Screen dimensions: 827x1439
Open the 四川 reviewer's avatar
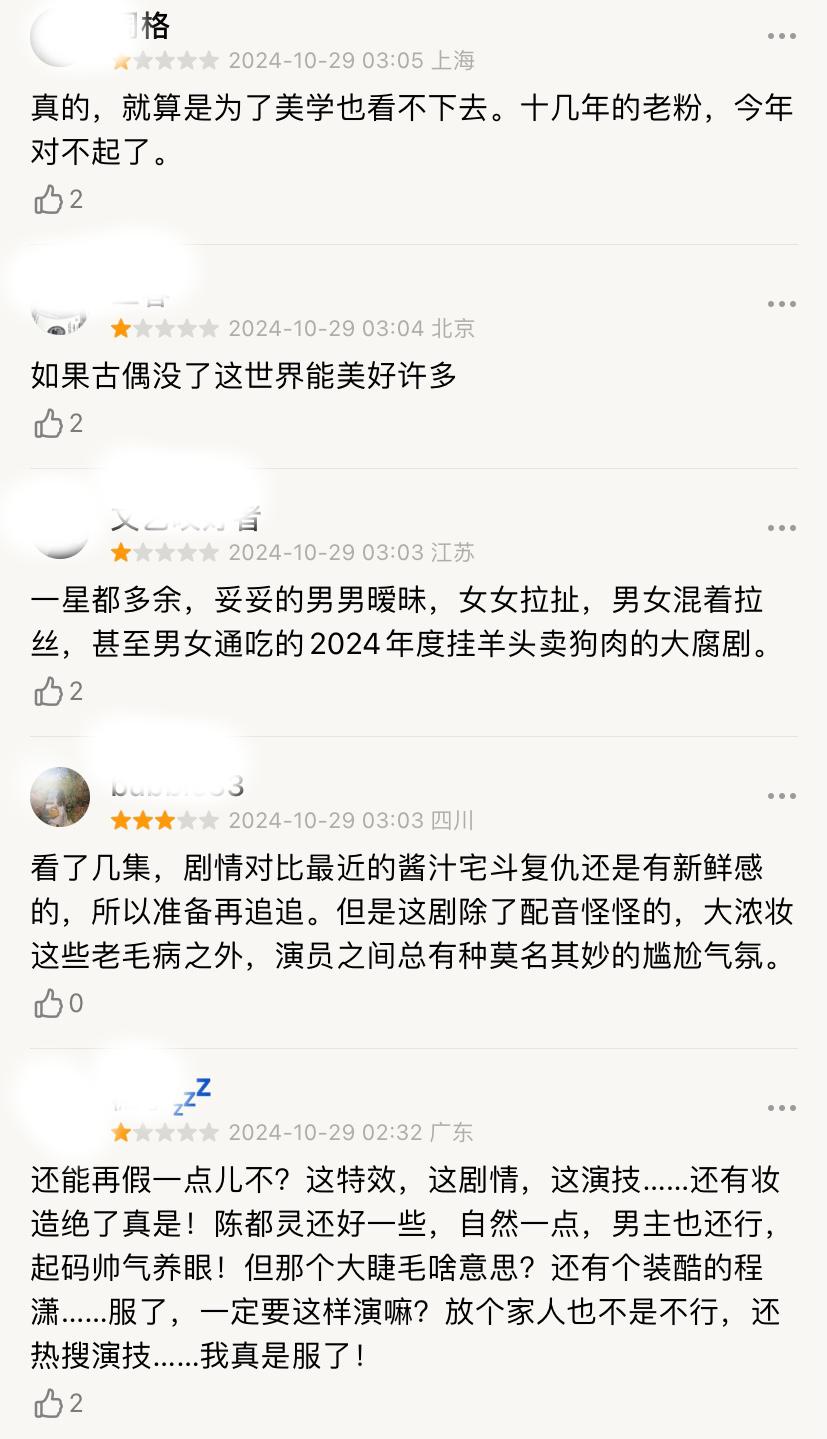point(60,797)
